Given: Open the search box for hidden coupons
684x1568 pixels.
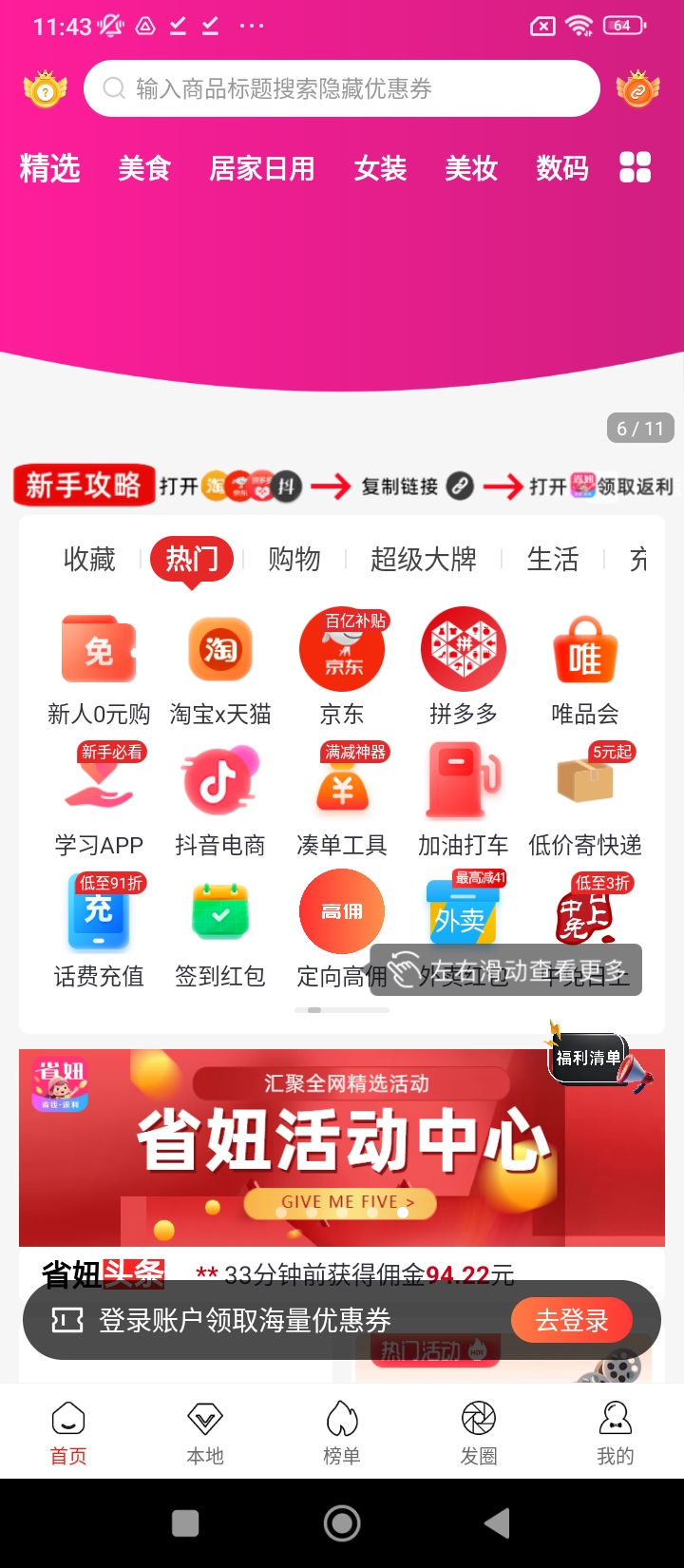Looking at the screenshot, I should click(342, 89).
